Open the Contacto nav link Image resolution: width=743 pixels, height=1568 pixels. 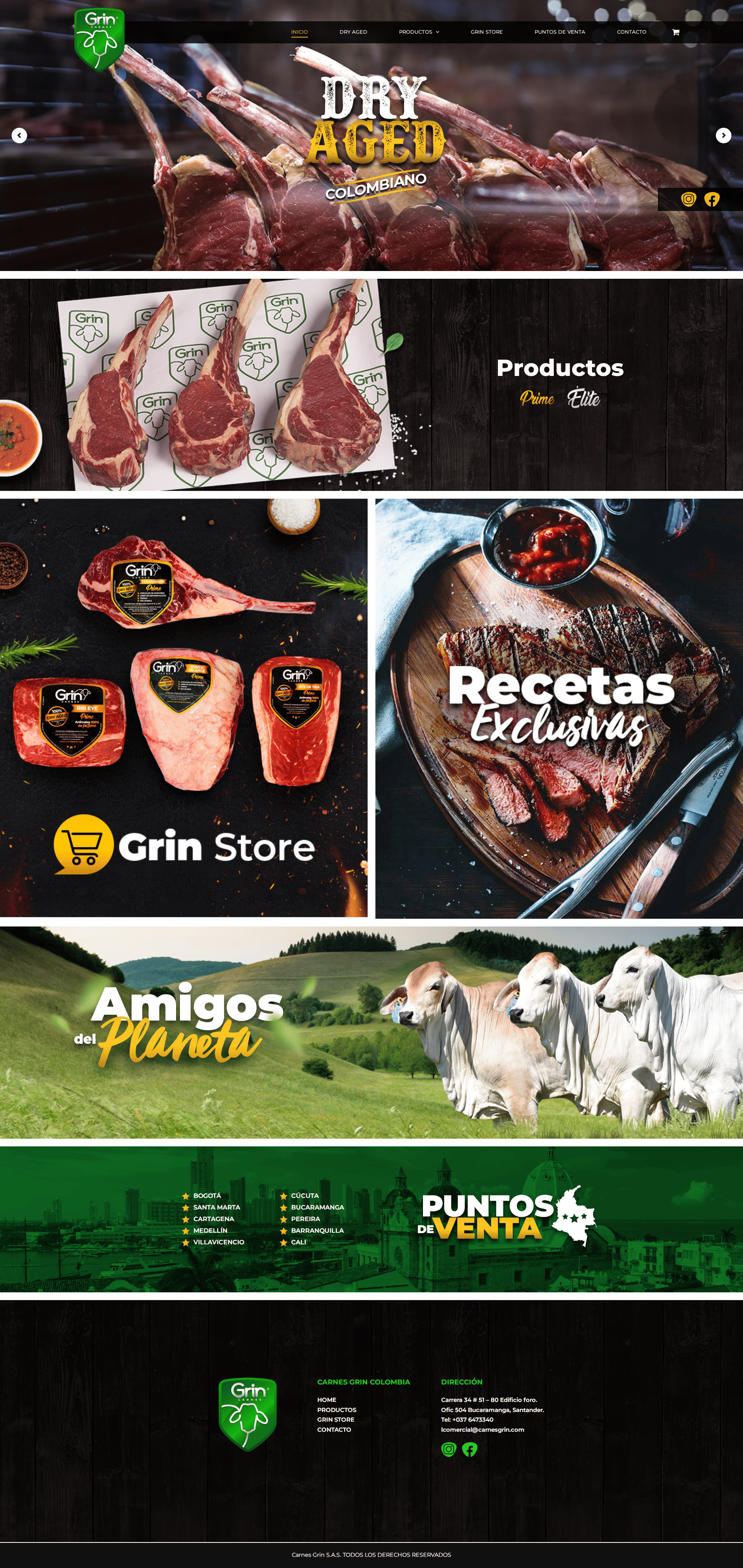point(631,32)
